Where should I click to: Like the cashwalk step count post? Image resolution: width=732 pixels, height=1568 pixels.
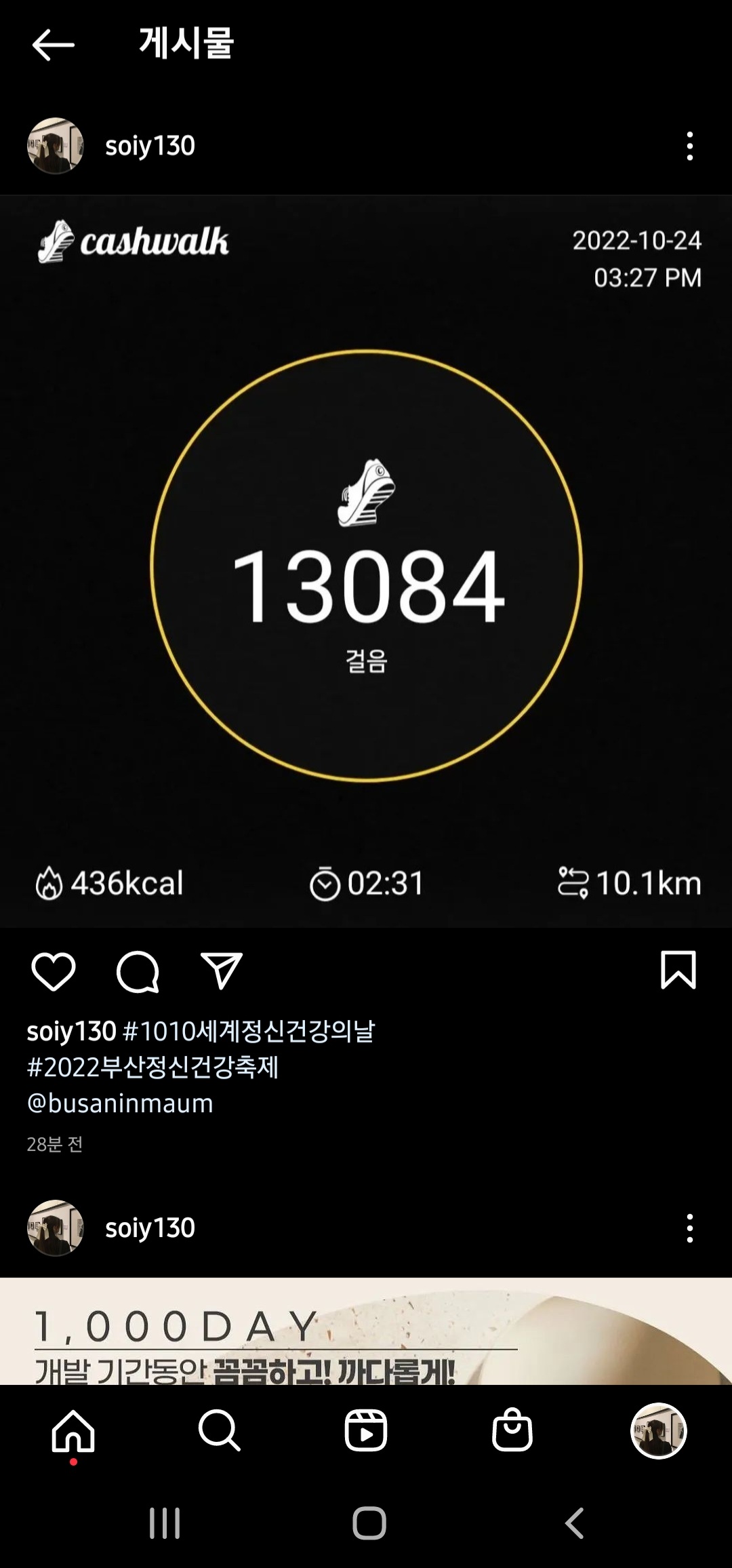(x=54, y=971)
